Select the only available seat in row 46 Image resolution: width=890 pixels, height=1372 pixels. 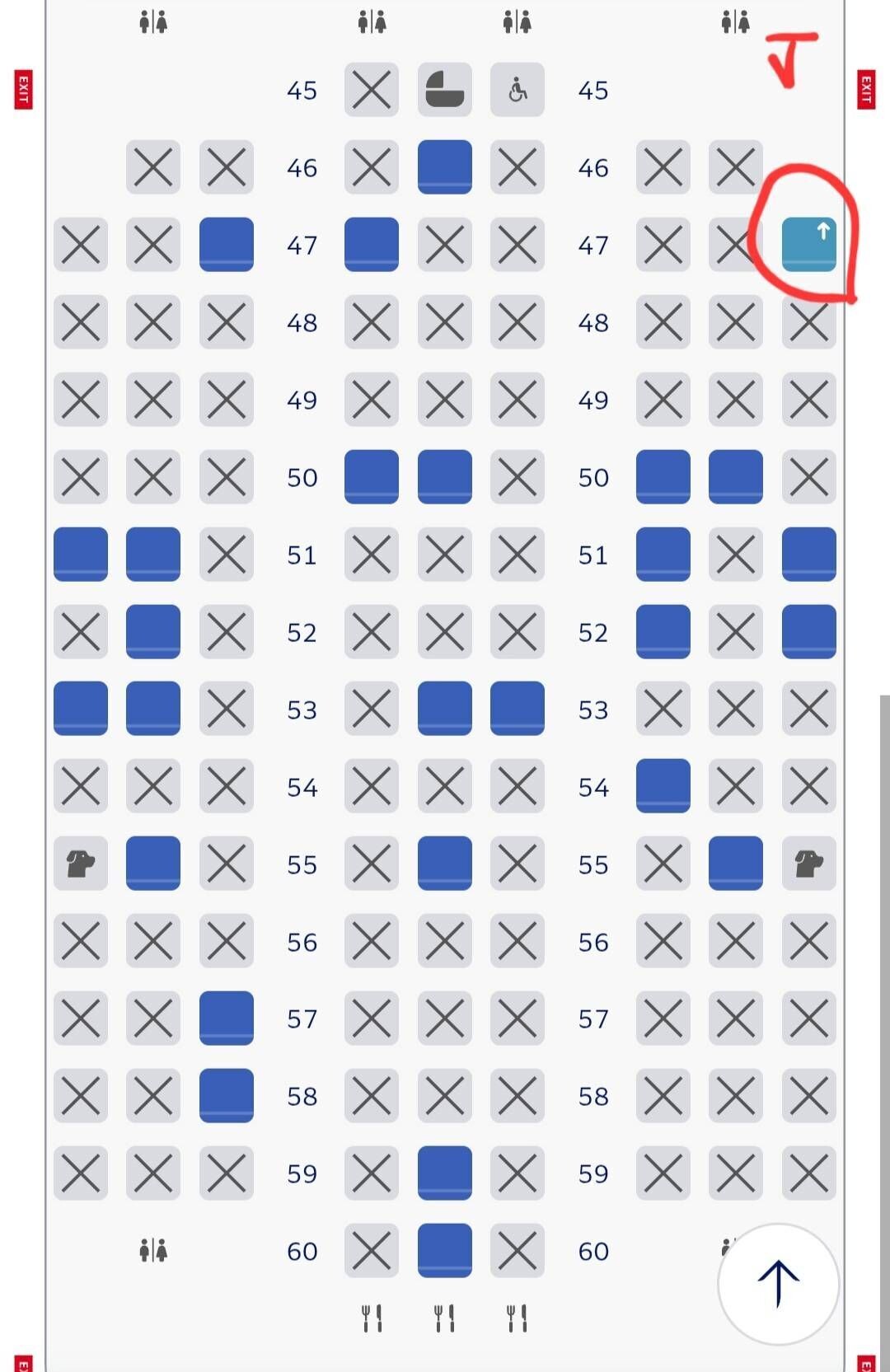[x=444, y=167]
